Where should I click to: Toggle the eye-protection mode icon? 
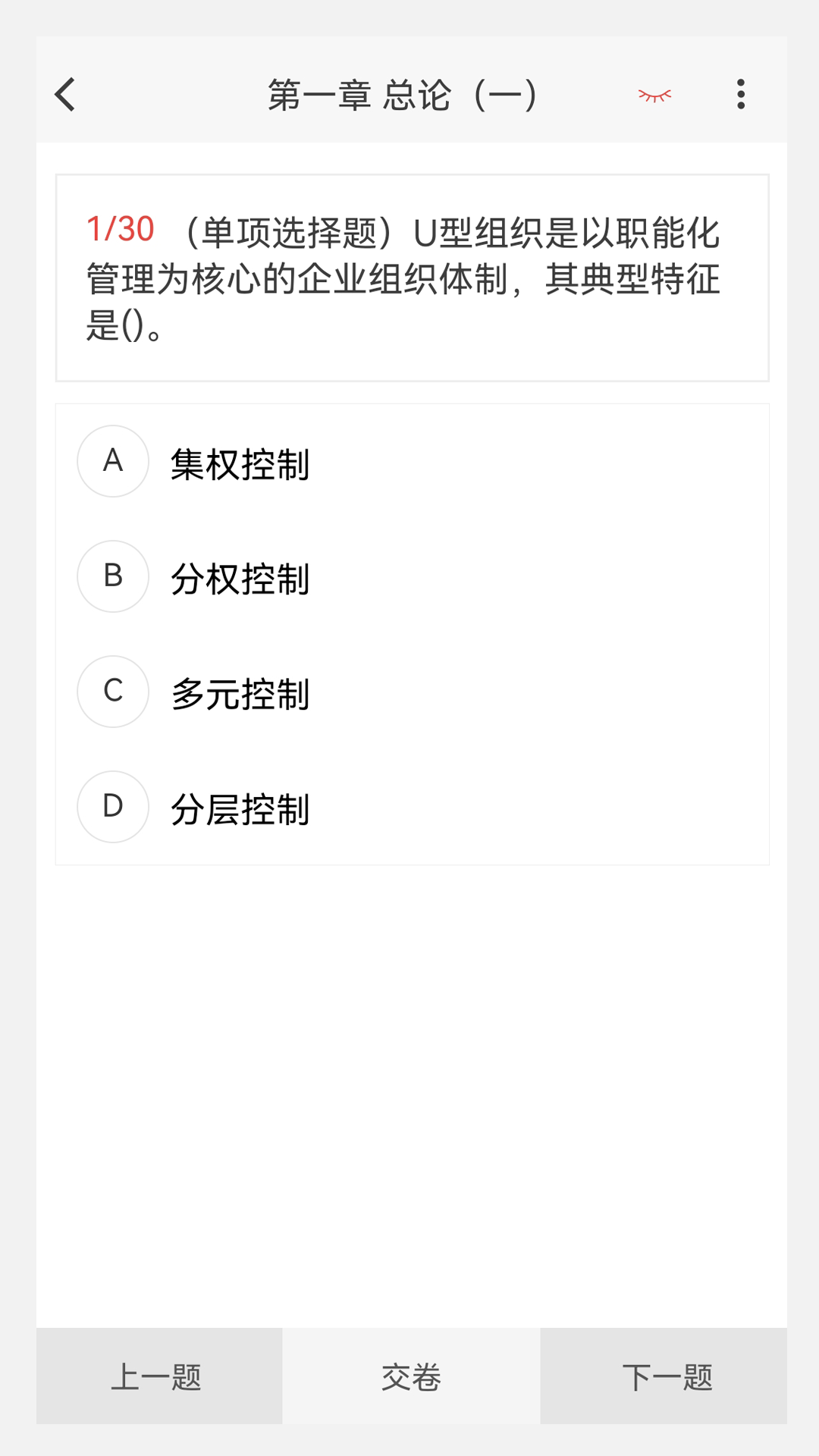click(654, 95)
